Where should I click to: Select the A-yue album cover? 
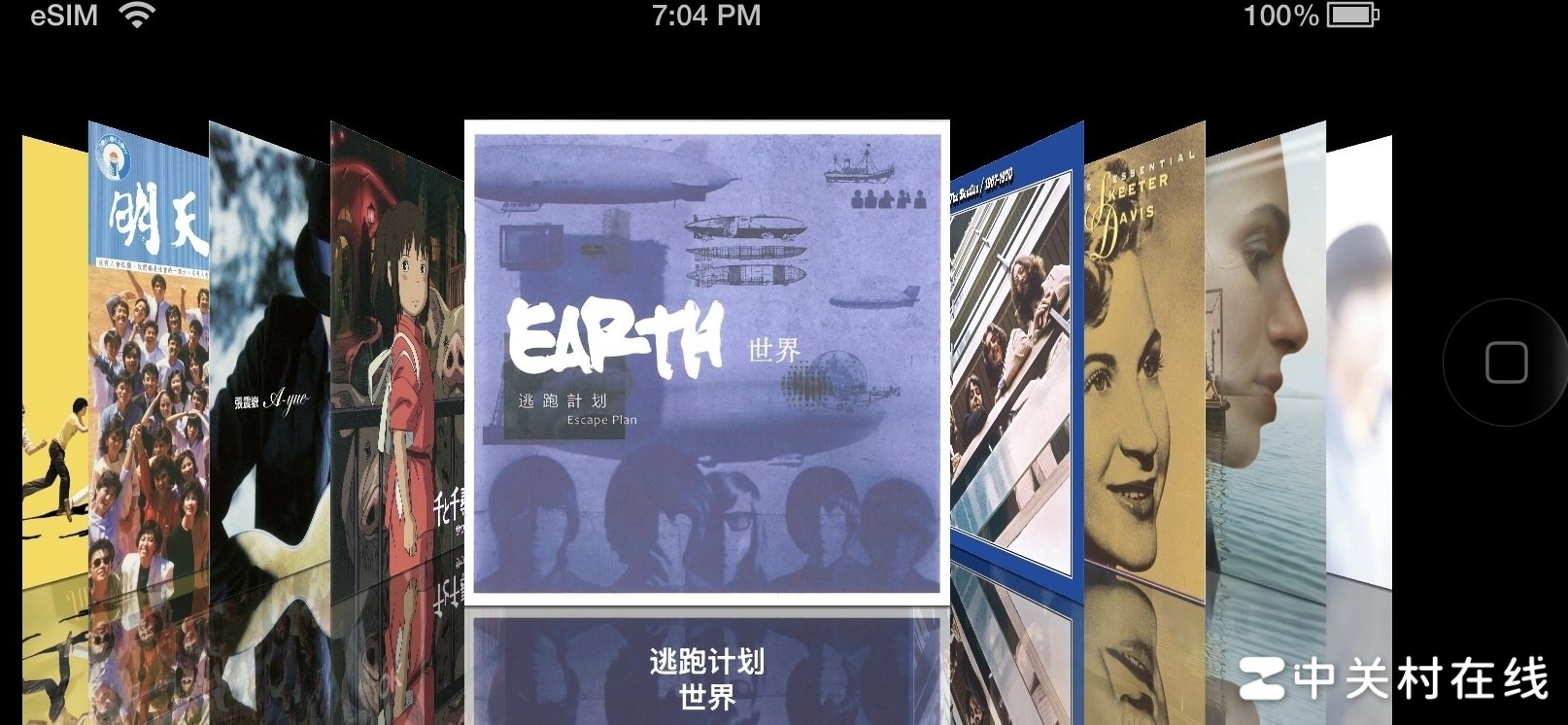(269, 360)
